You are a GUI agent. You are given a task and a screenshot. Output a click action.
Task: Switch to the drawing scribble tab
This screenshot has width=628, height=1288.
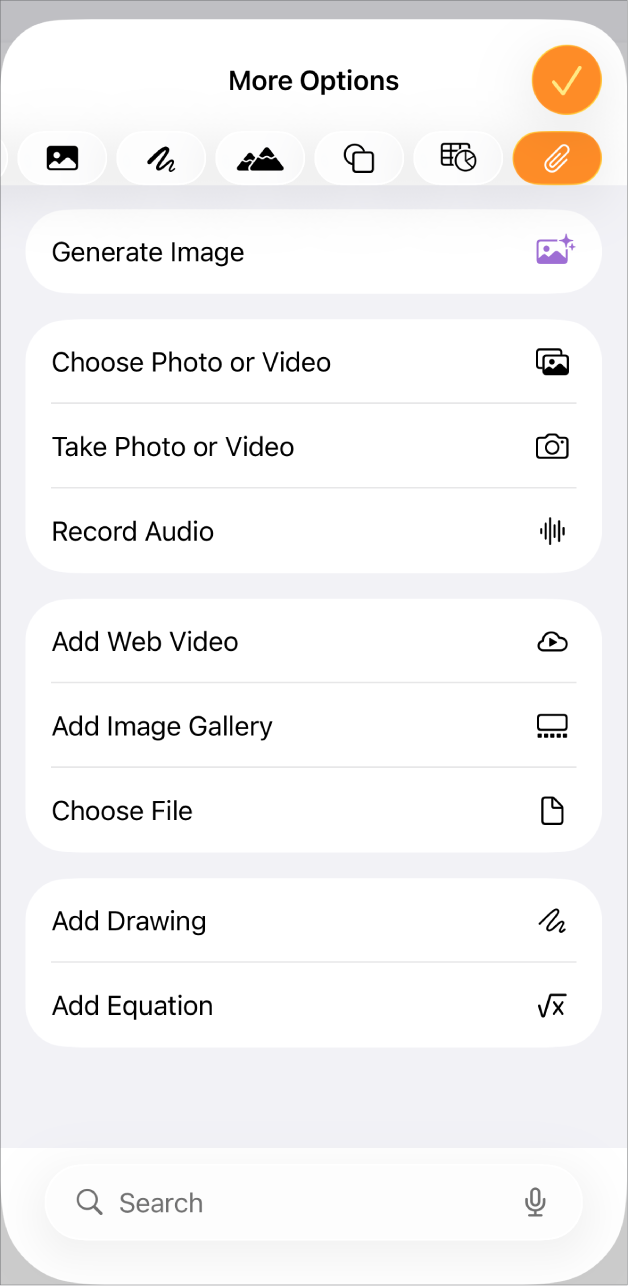pyautogui.click(x=161, y=158)
